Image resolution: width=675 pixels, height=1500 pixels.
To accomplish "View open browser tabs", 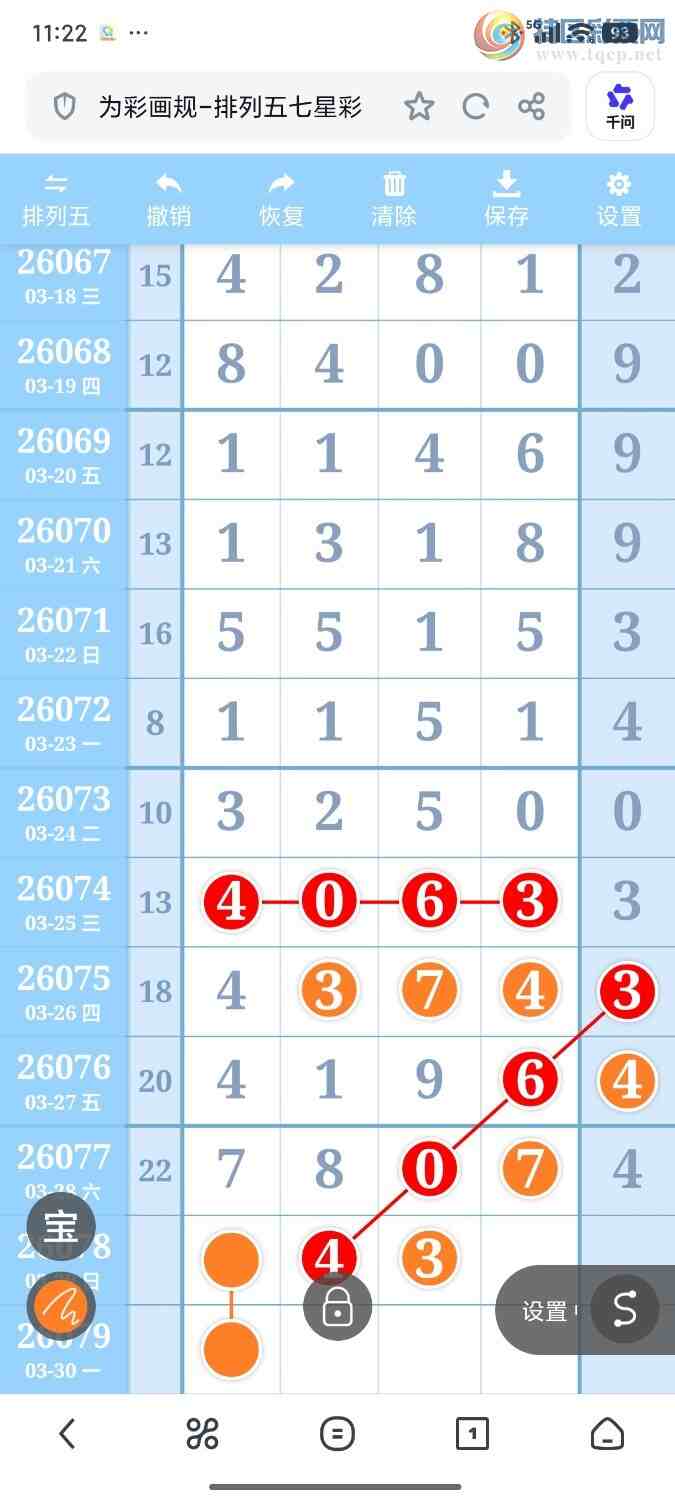I will point(472,1435).
